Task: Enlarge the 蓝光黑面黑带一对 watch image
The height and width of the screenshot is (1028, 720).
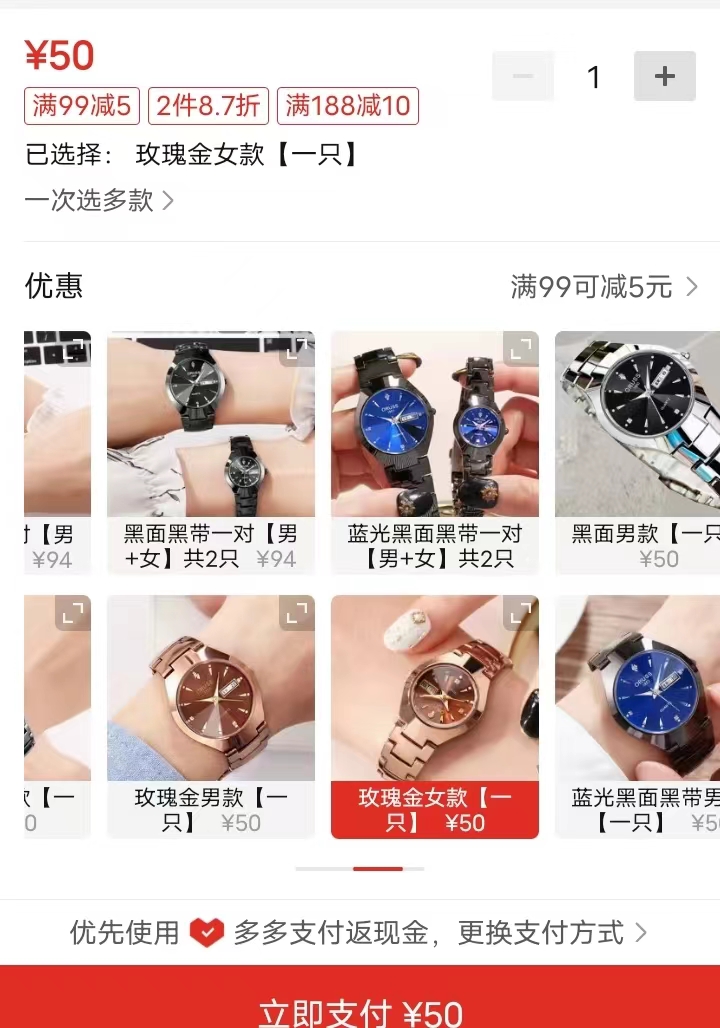Action: pyautogui.click(x=520, y=349)
